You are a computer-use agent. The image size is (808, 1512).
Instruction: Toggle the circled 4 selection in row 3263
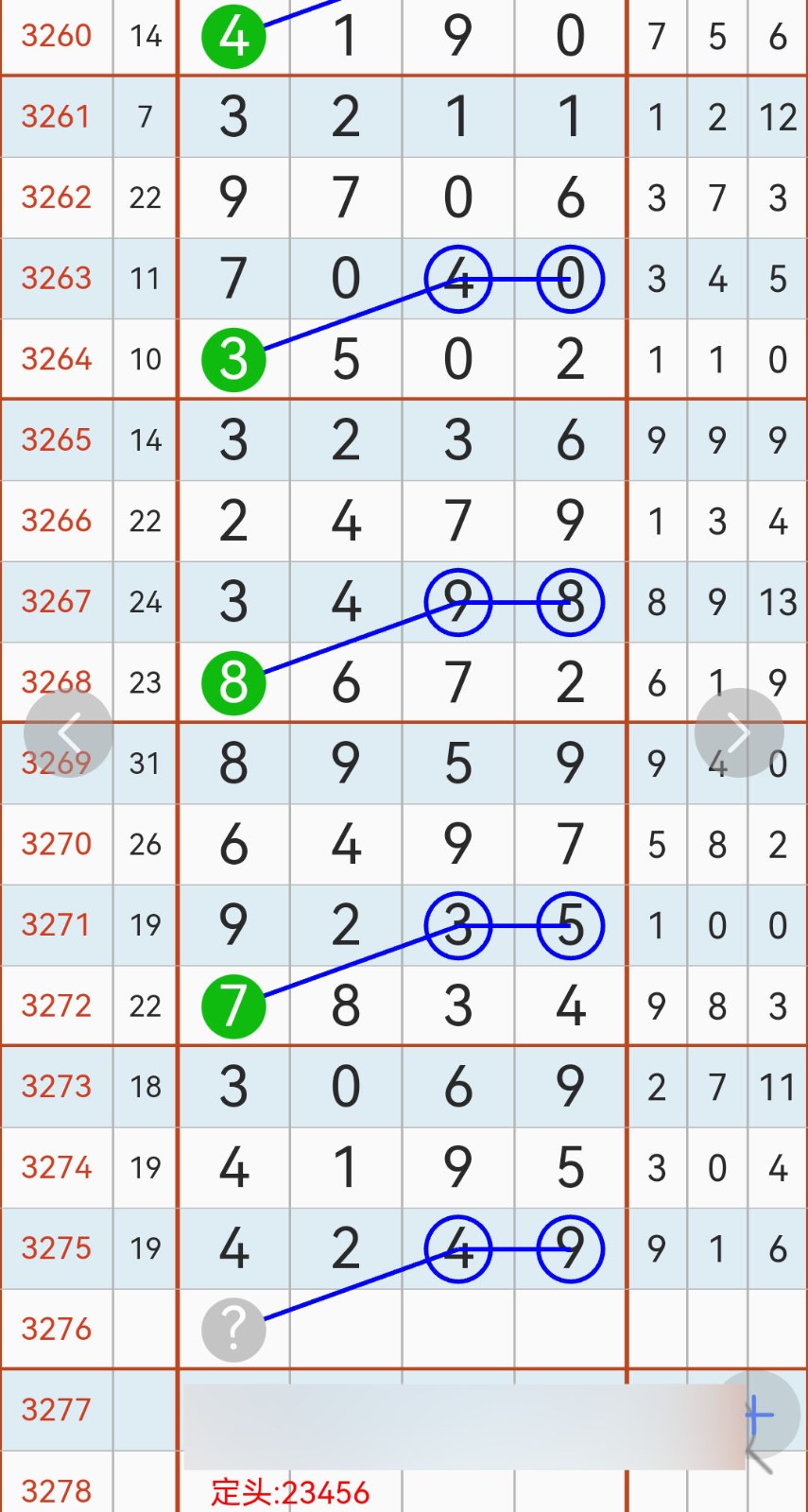457,279
